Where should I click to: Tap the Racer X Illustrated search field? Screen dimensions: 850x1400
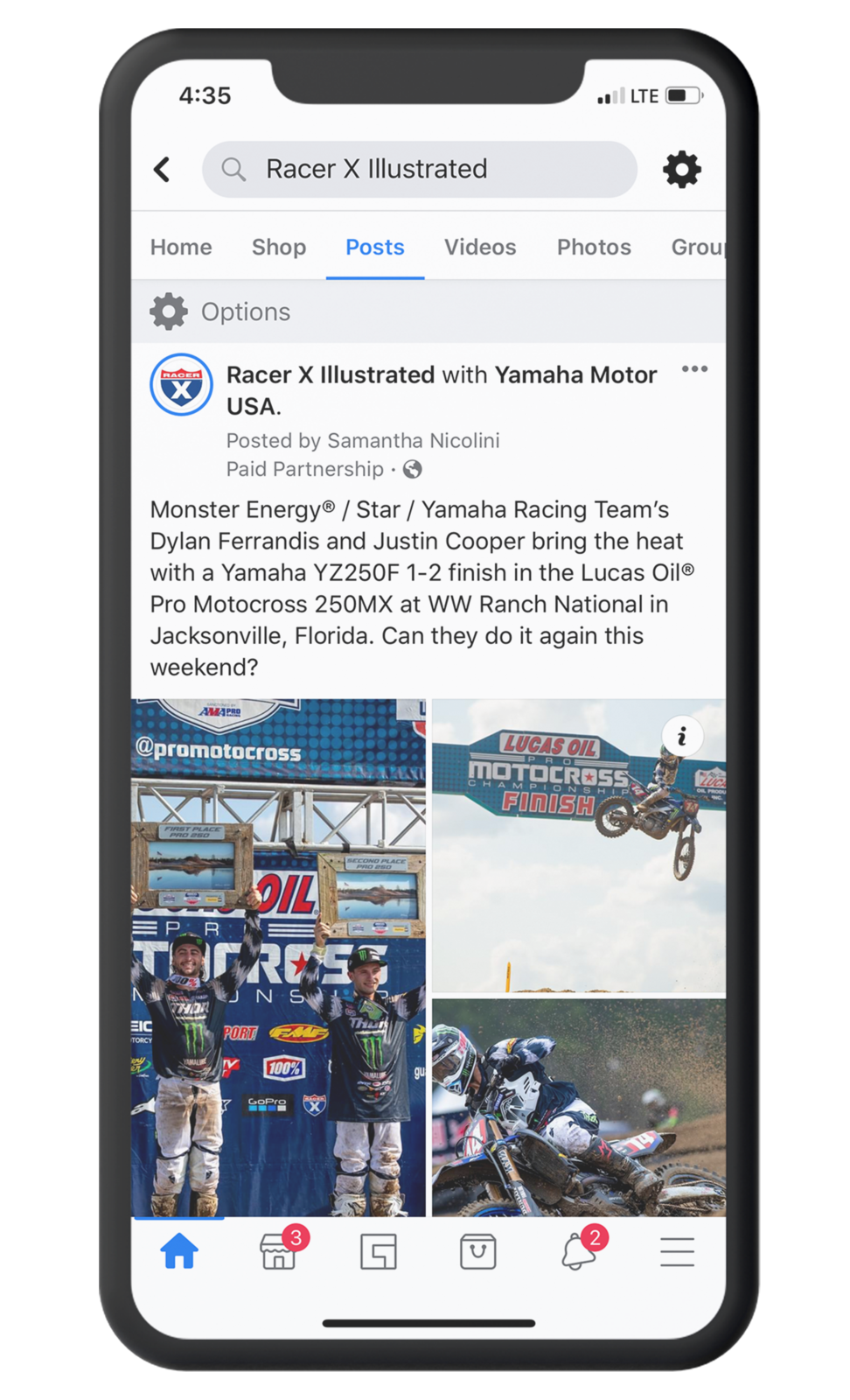click(x=419, y=169)
